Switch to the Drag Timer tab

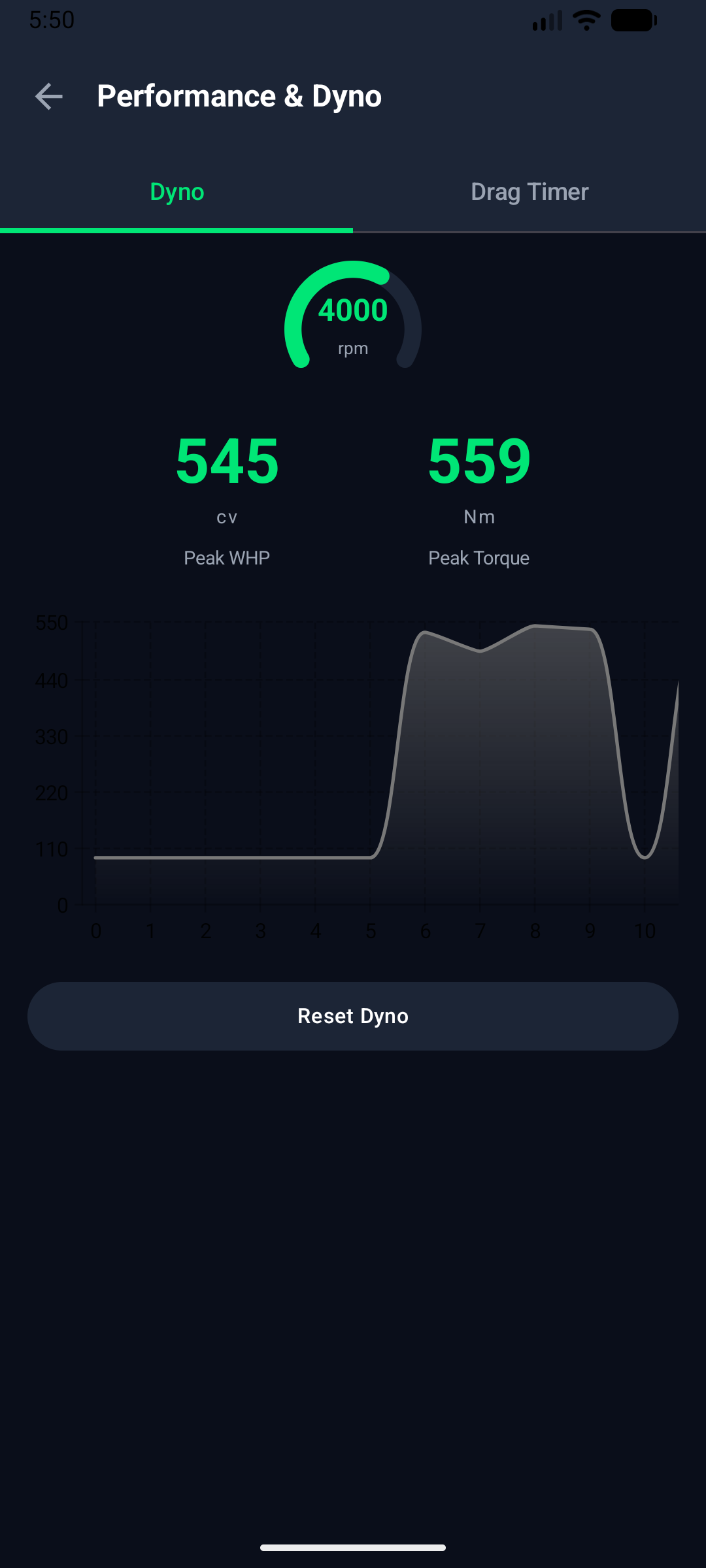[529, 191]
